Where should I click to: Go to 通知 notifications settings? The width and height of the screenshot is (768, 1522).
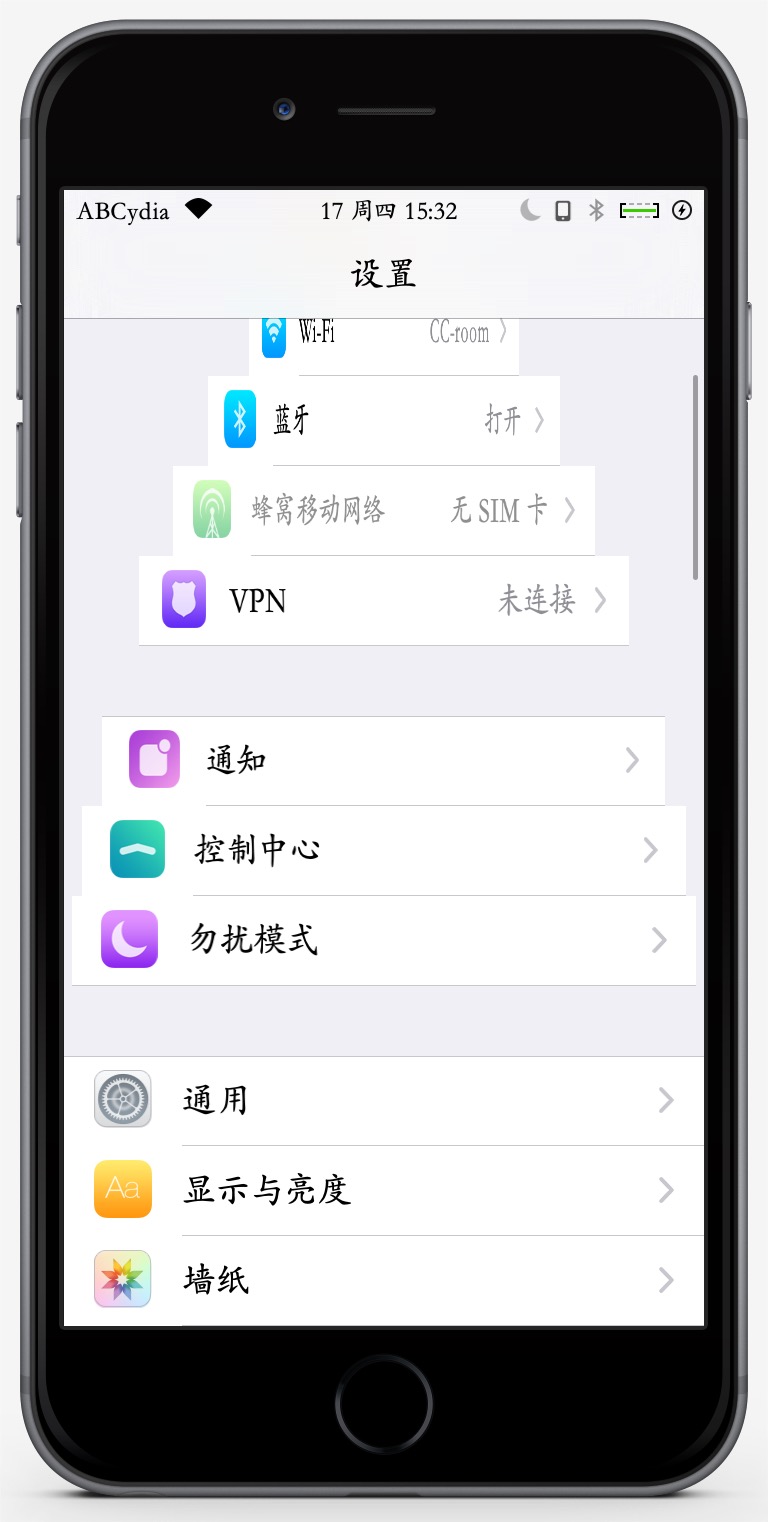(x=384, y=760)
